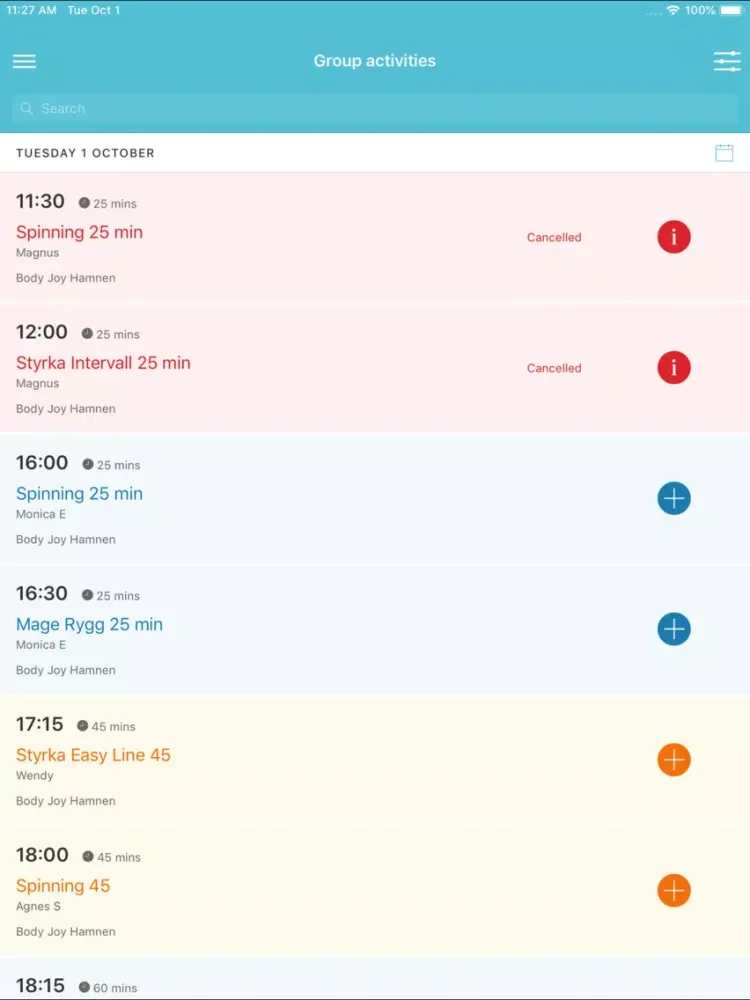Screen dimensions: 750x1000
Task: Open the Styrka Easy Line 45 row
Action: tap(300, 761)
